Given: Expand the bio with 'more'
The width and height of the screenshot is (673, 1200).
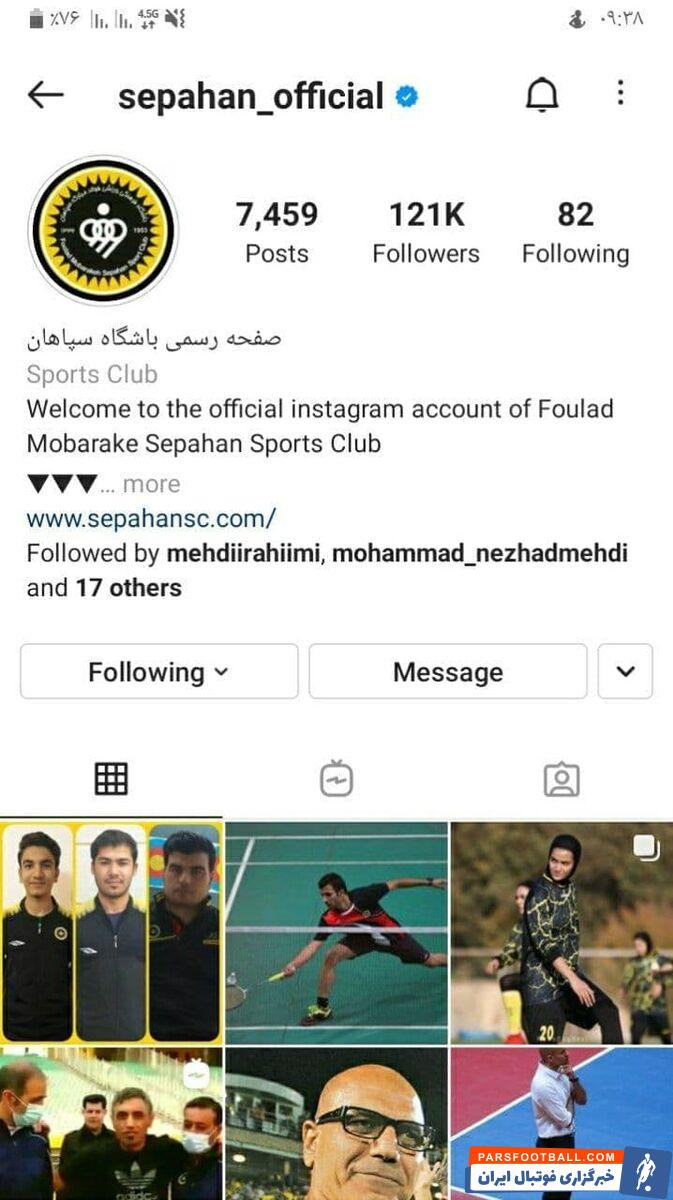Looking at the screenshot, I should [x=151, y=484].
